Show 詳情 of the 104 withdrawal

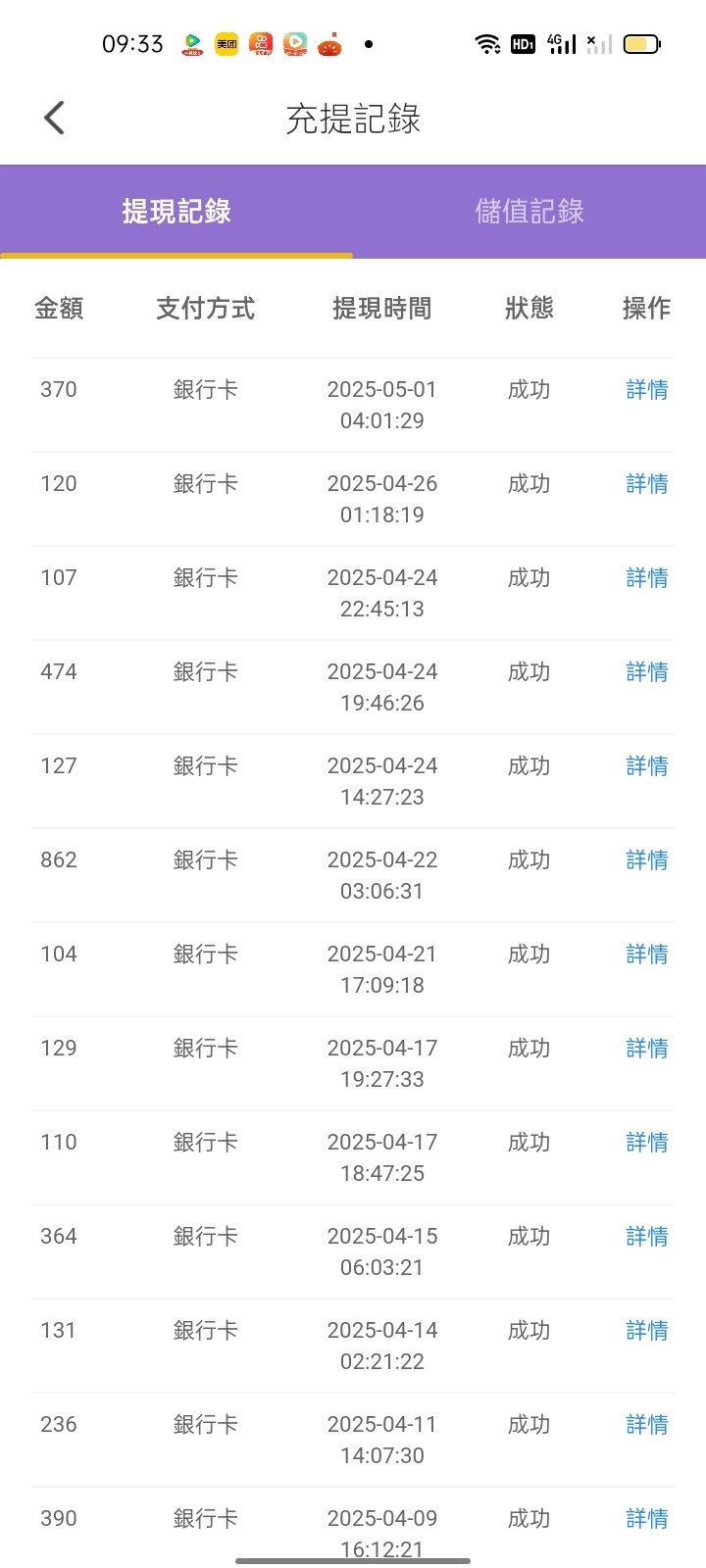647,955
